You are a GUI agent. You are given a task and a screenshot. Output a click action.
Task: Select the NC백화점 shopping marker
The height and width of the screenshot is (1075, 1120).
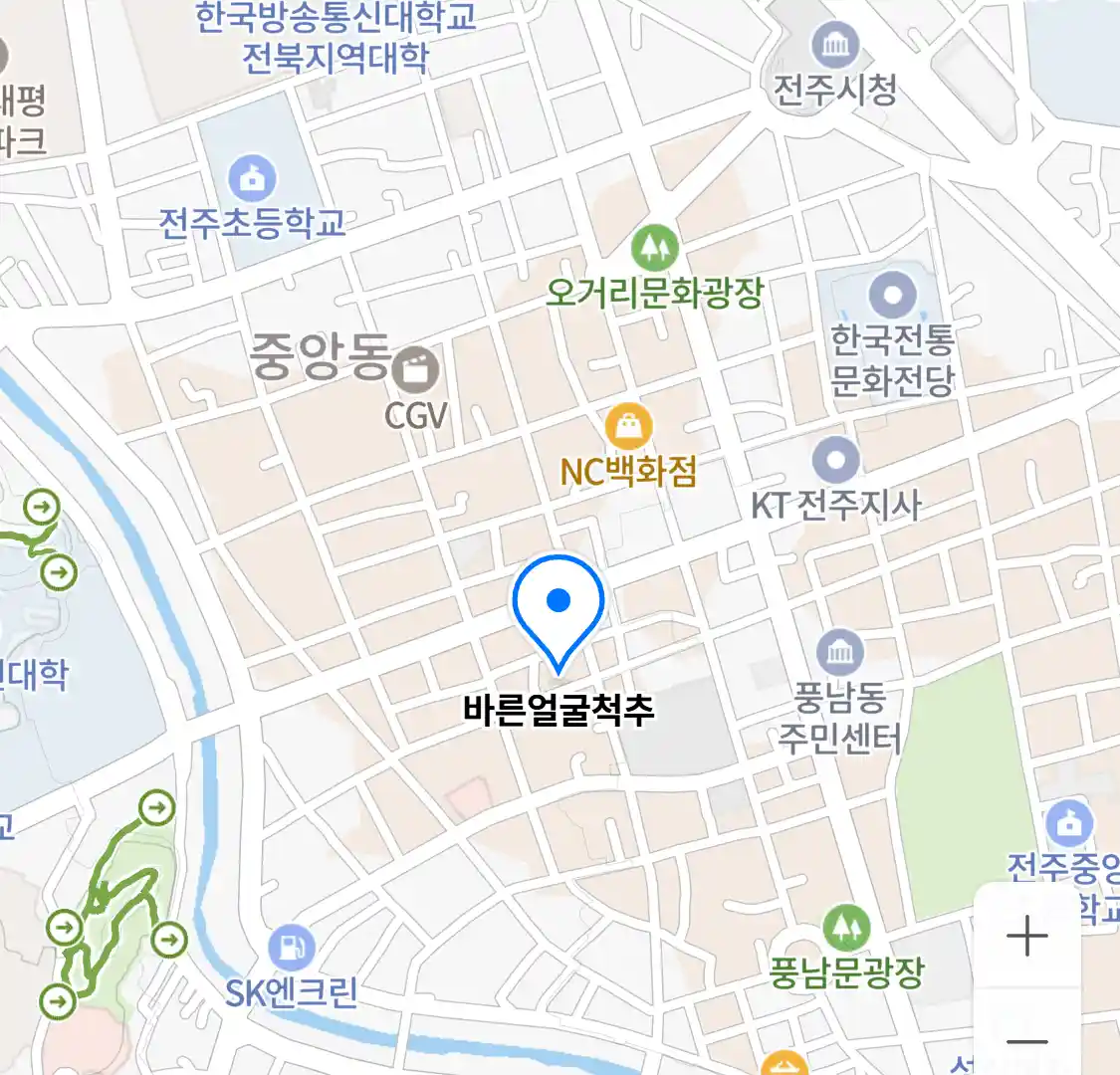(x=629, y=428)
